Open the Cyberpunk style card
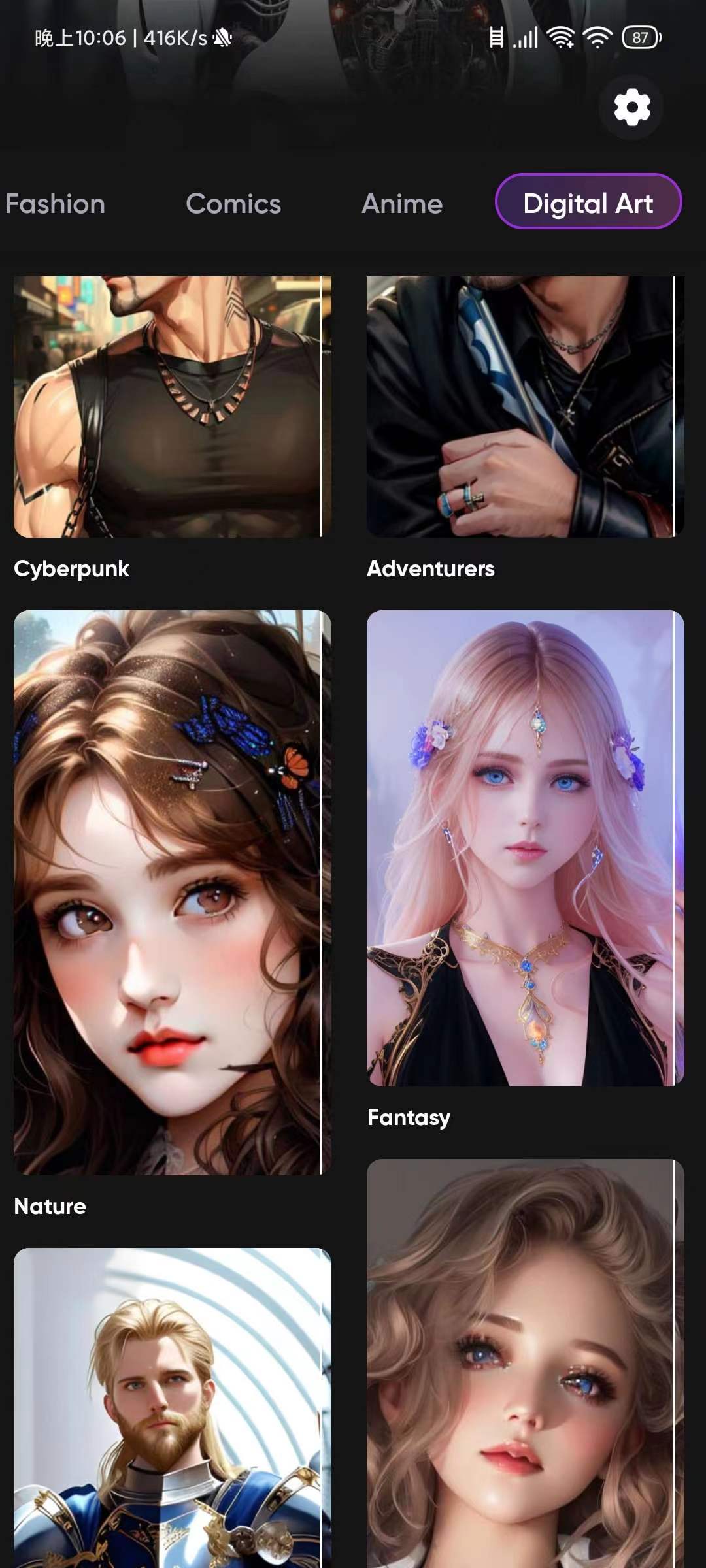Viewport: 706px width, 1568px height. tap(173, 406)
